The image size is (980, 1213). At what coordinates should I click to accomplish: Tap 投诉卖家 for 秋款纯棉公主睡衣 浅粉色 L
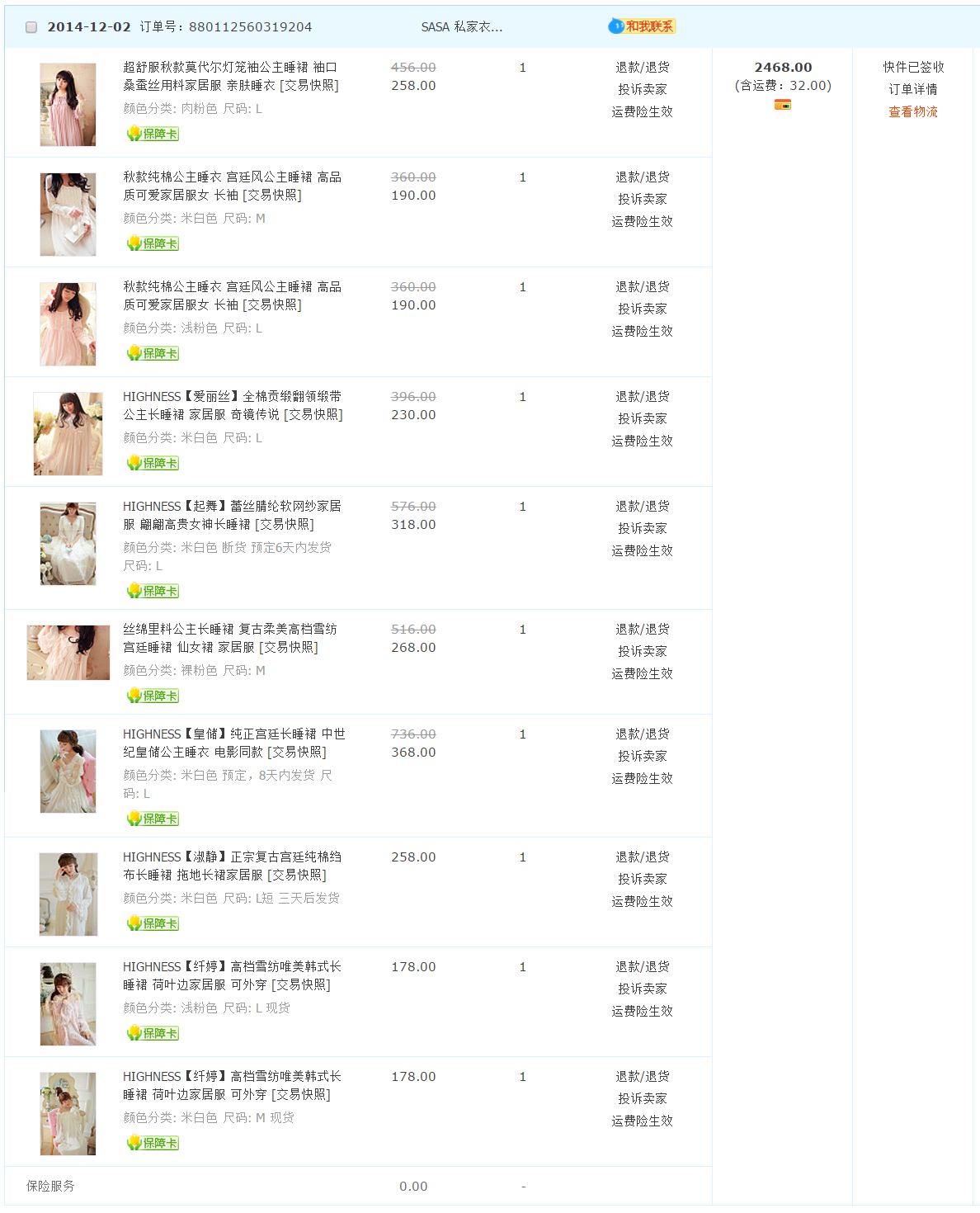click(x=642, y=309)
